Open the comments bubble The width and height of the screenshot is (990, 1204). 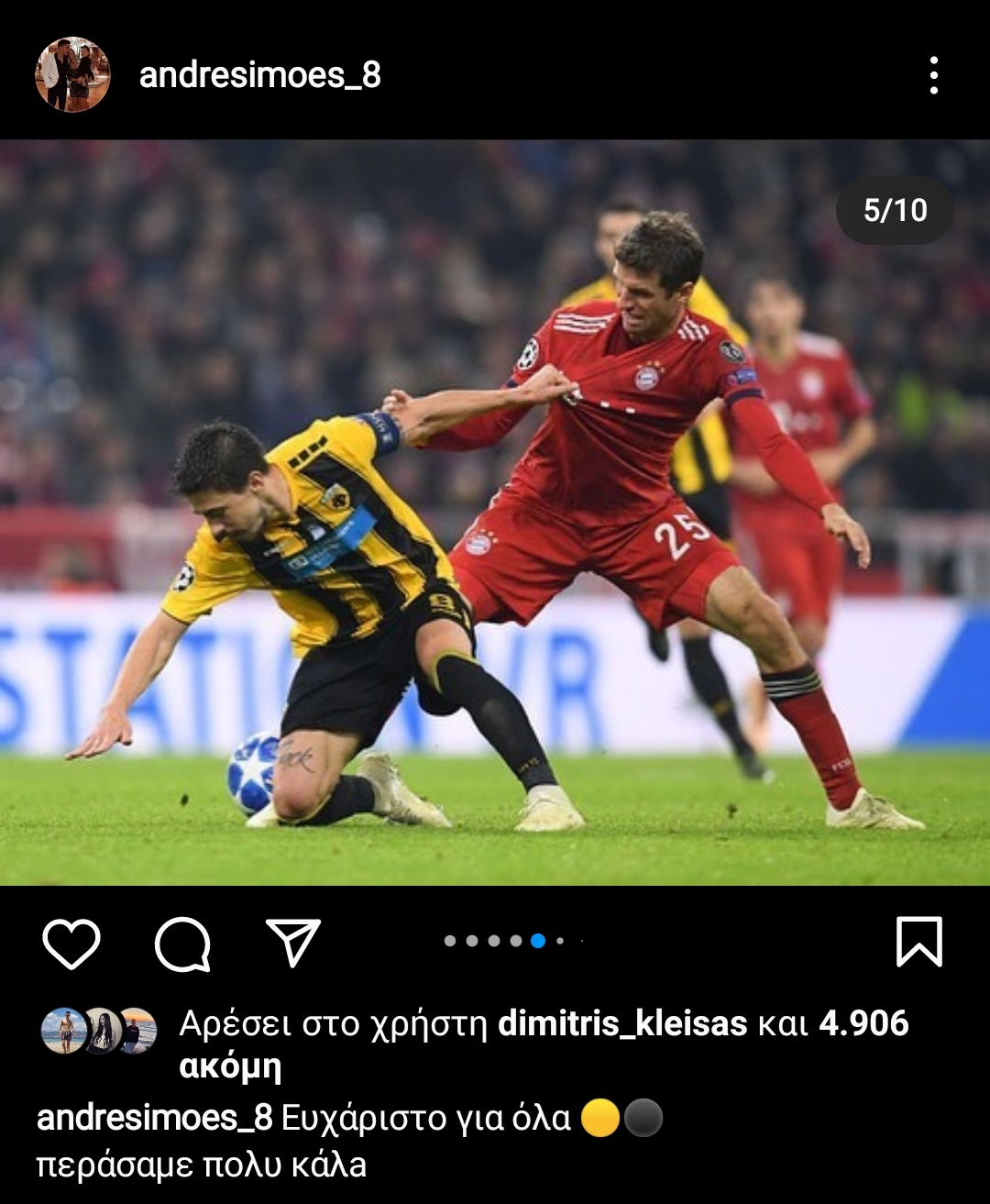182,944
